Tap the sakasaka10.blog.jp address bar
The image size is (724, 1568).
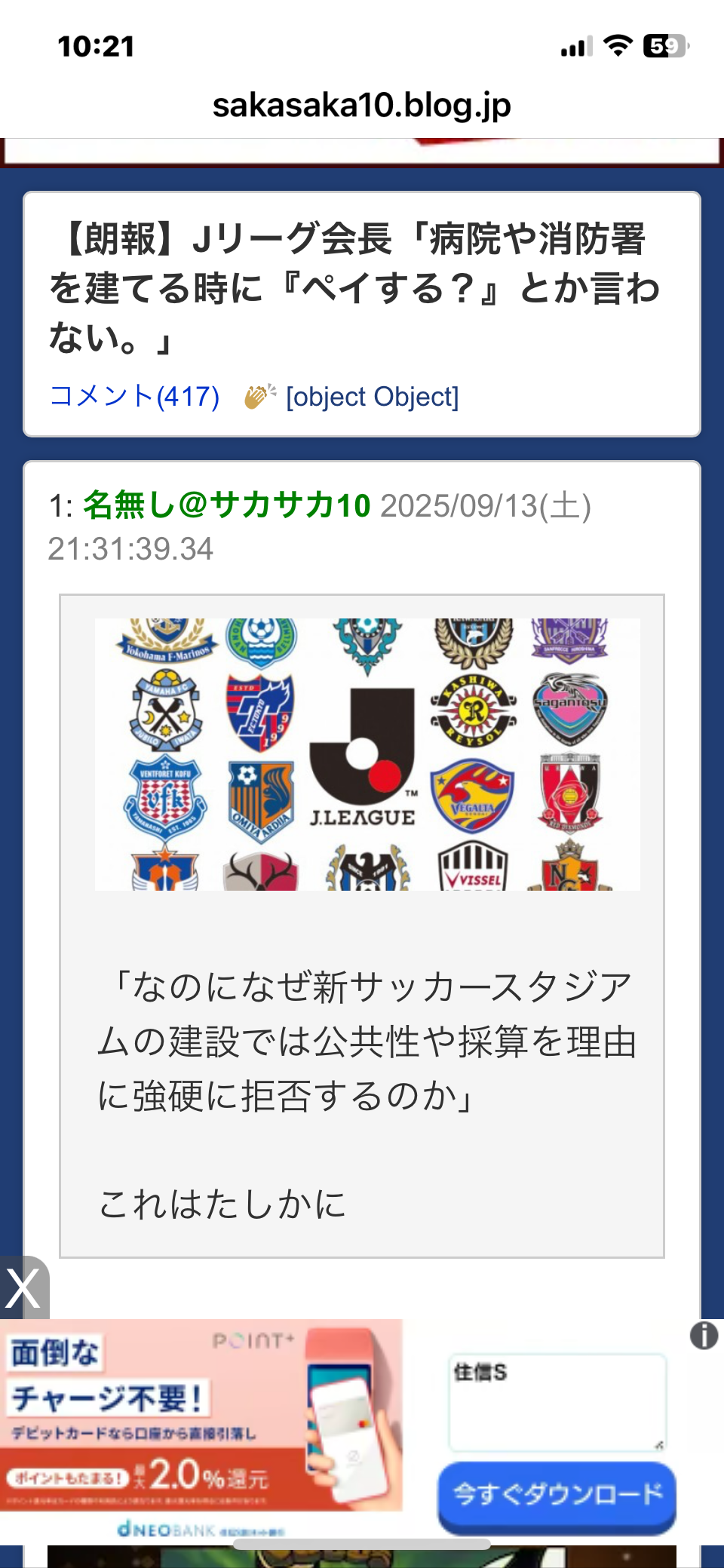coord(362,106)
